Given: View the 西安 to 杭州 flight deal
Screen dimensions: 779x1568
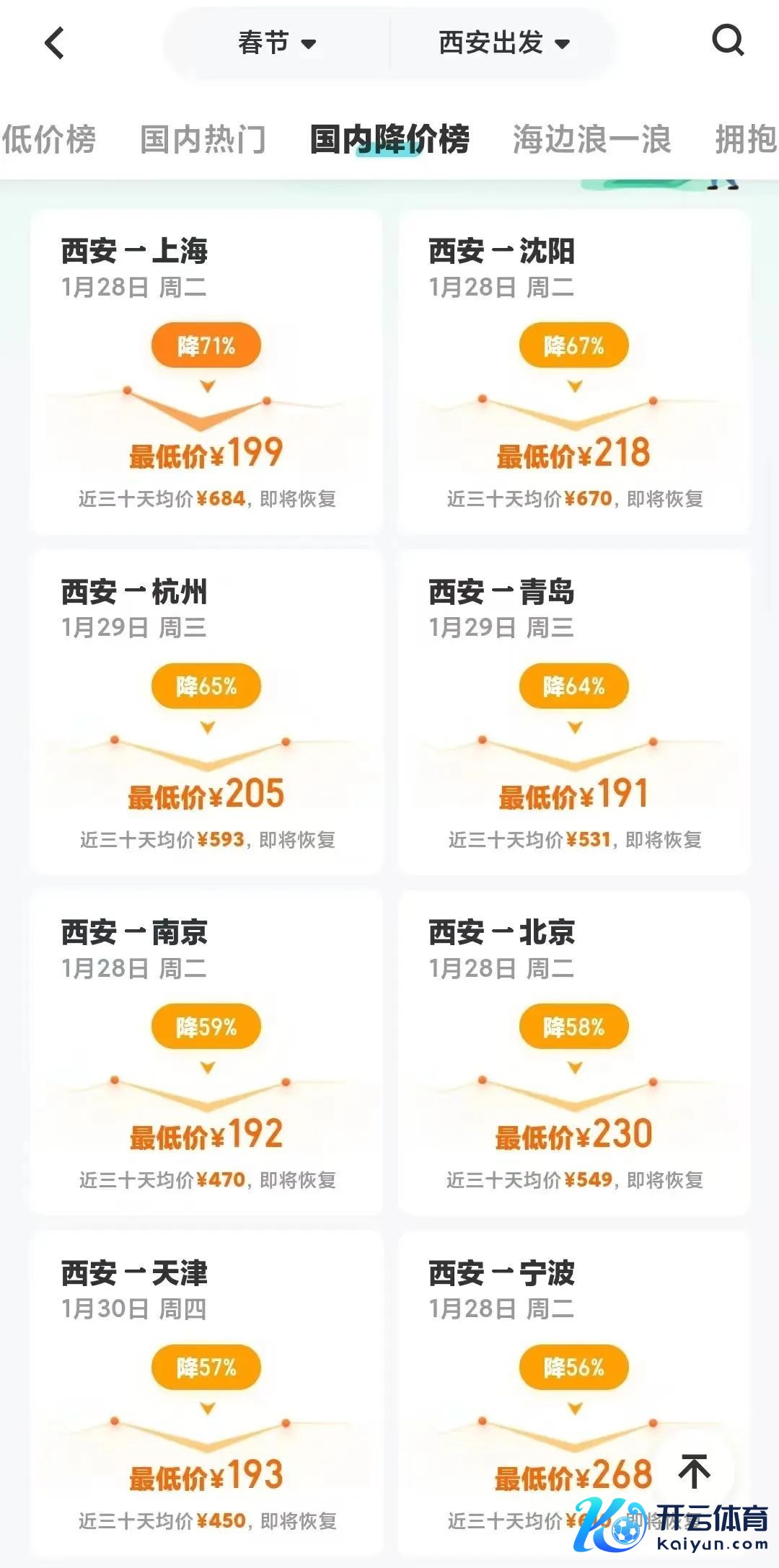Looking at the screenshot, I should [x=206, y=712].
